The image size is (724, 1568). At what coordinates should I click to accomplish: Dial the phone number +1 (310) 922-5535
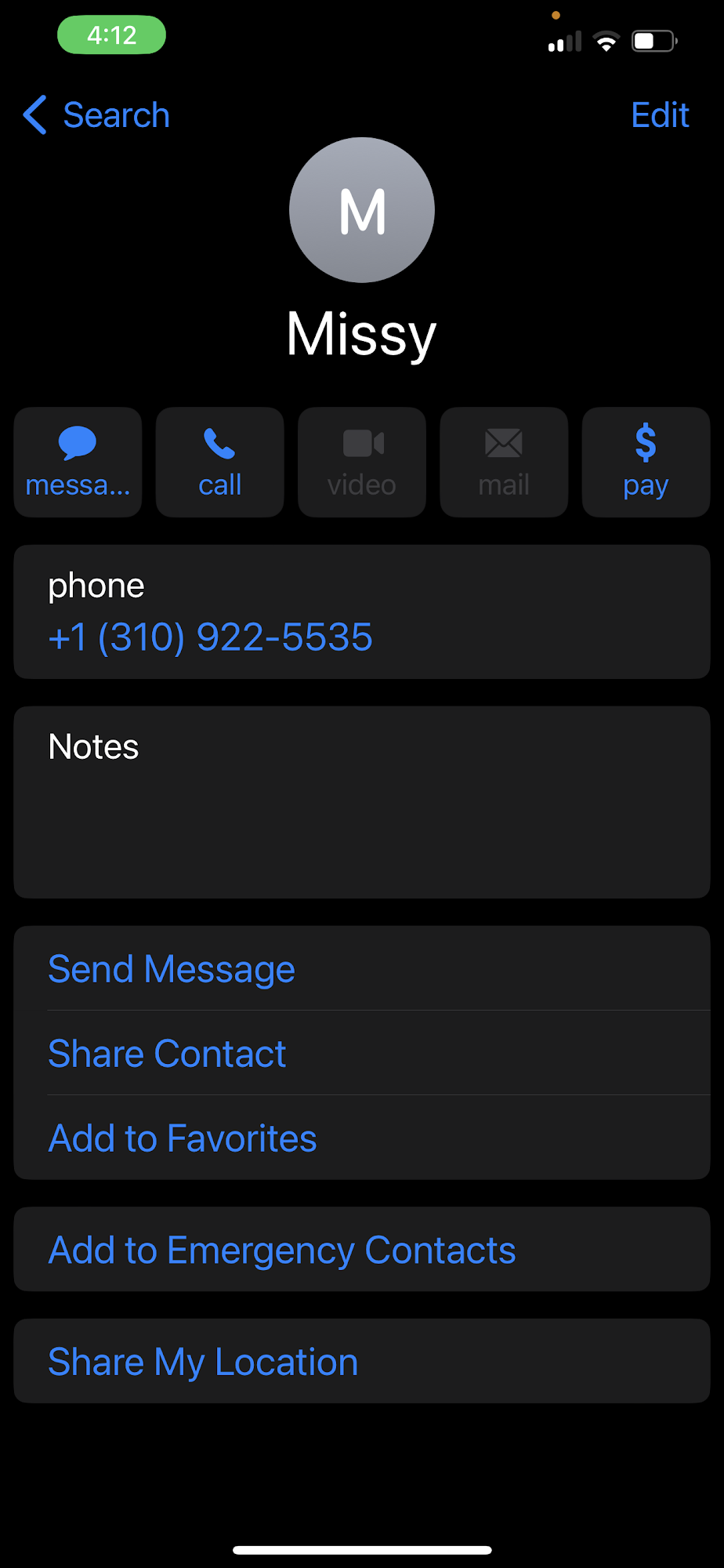pyautogui.click(x=210, y=637)
